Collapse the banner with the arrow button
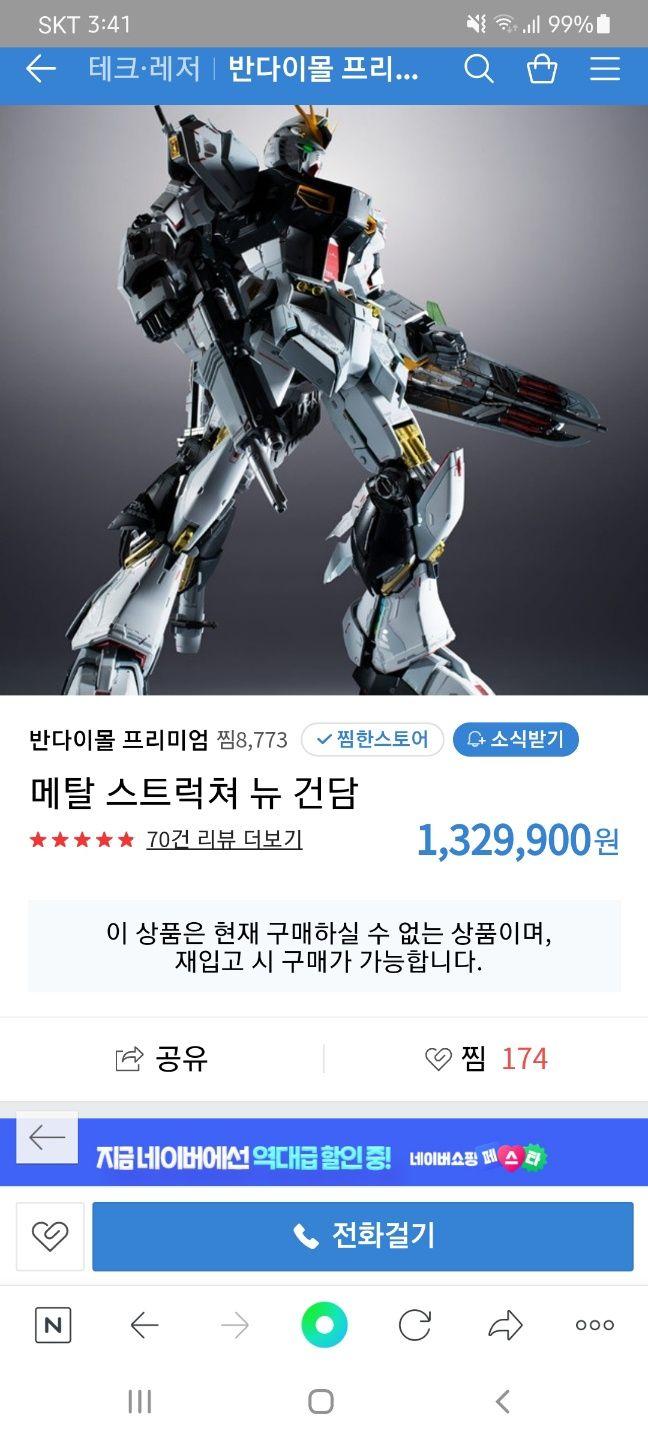This screenshot has width=648, height=1440. click(x=47, y=1138)
